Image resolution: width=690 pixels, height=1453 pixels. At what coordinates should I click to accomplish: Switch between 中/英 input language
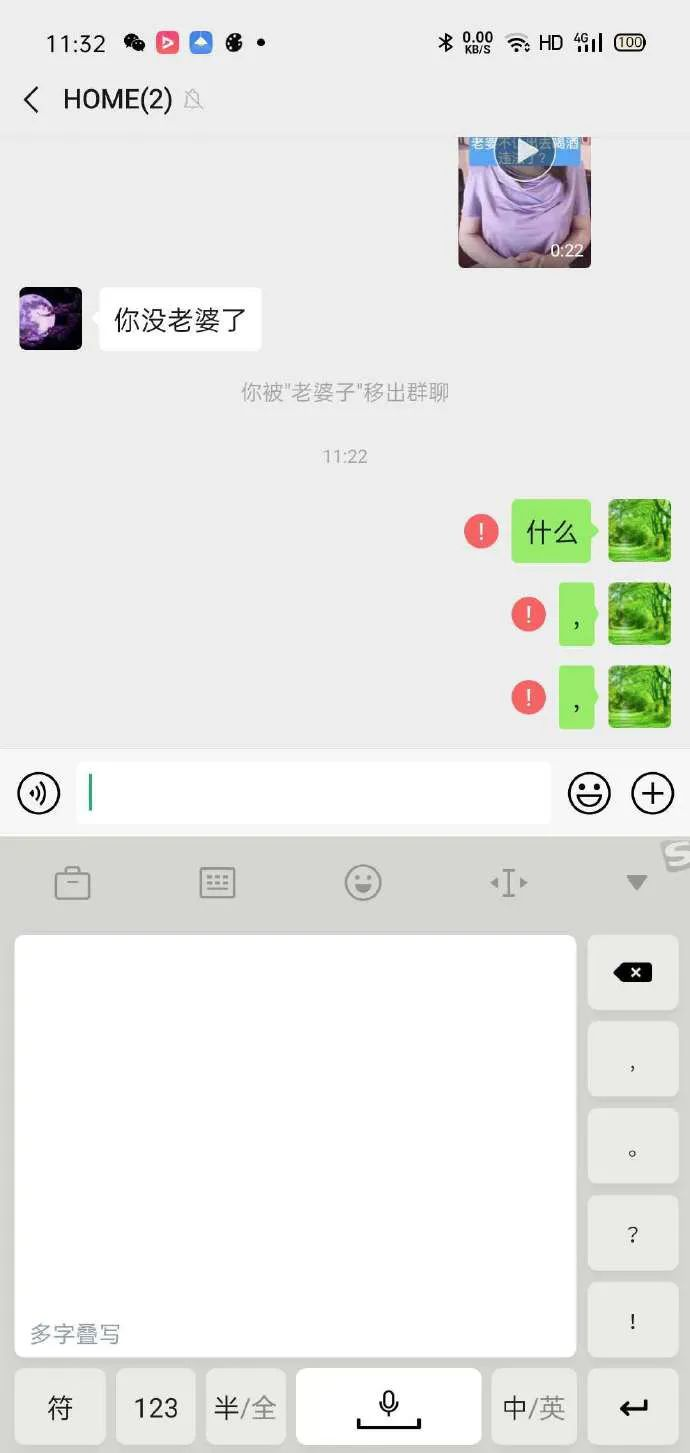click(x=534, y=1408)
